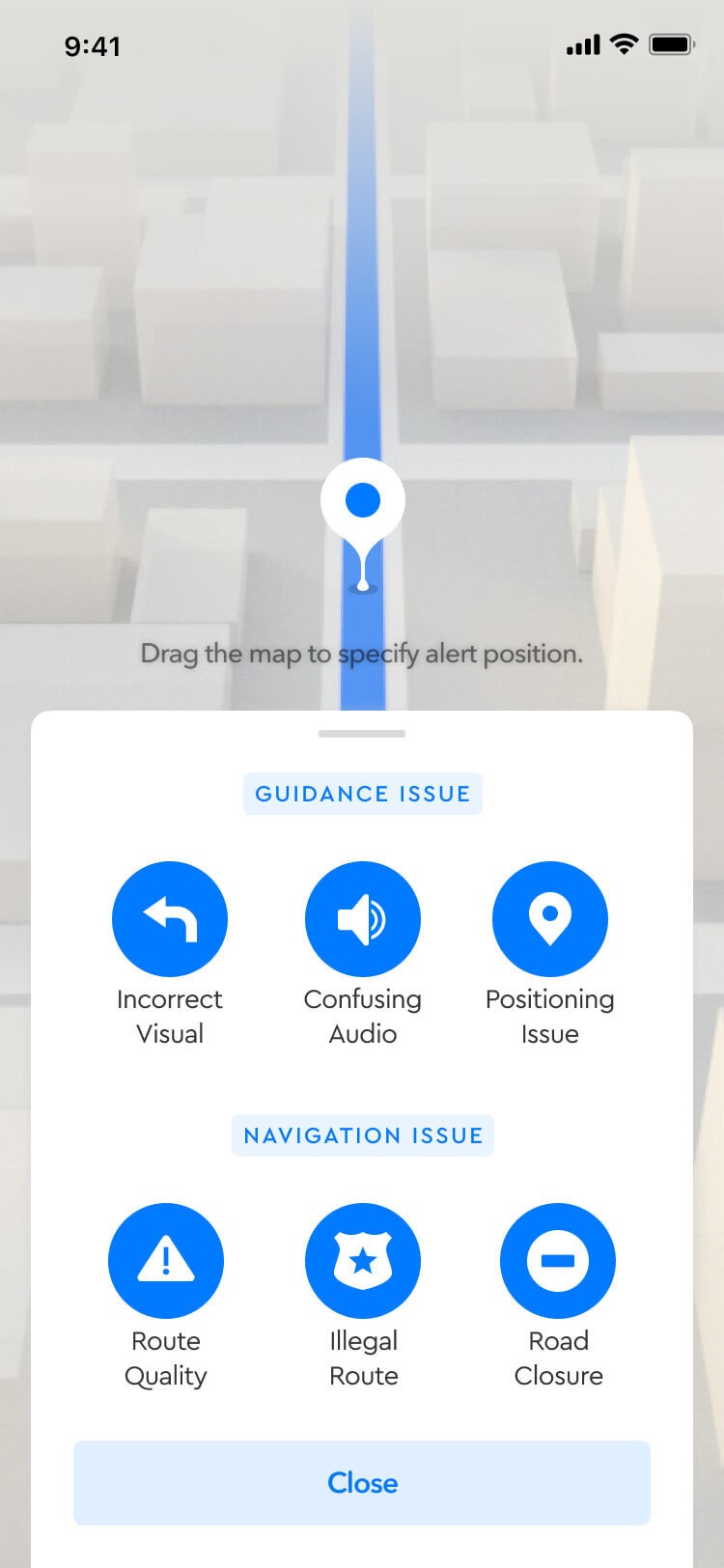Tap the Close button
724x1568 pixels.
tap(362, 1483)
